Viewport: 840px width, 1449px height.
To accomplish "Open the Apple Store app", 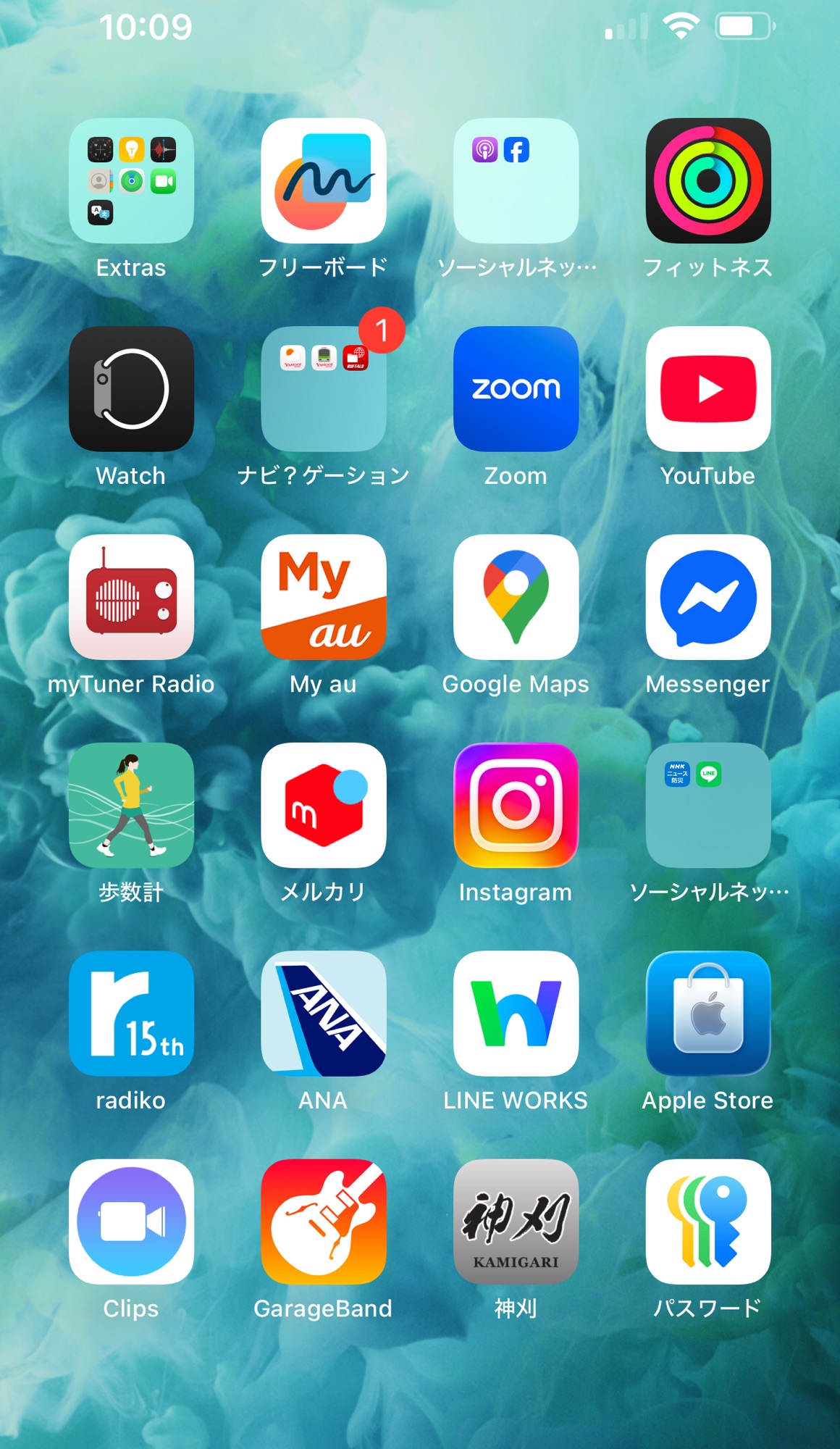I will coord(707,1013).
